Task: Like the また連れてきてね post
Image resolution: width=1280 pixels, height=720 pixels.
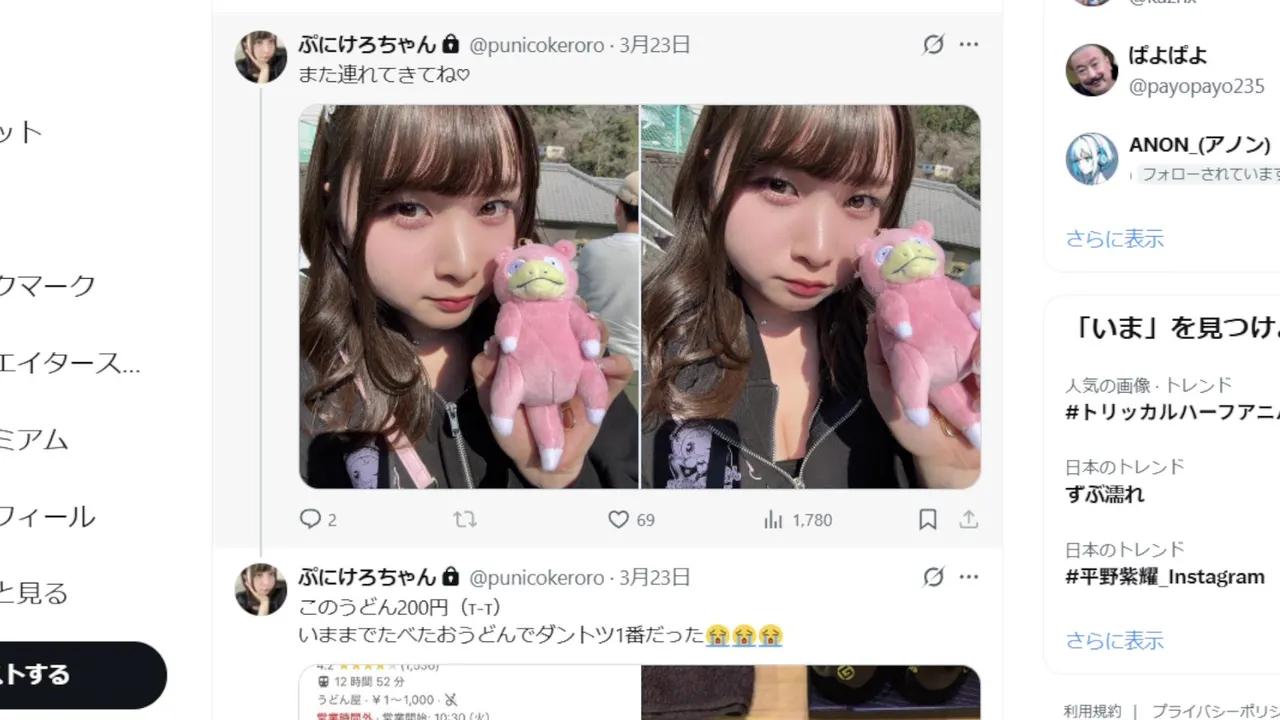Action: tap(619, 519)
